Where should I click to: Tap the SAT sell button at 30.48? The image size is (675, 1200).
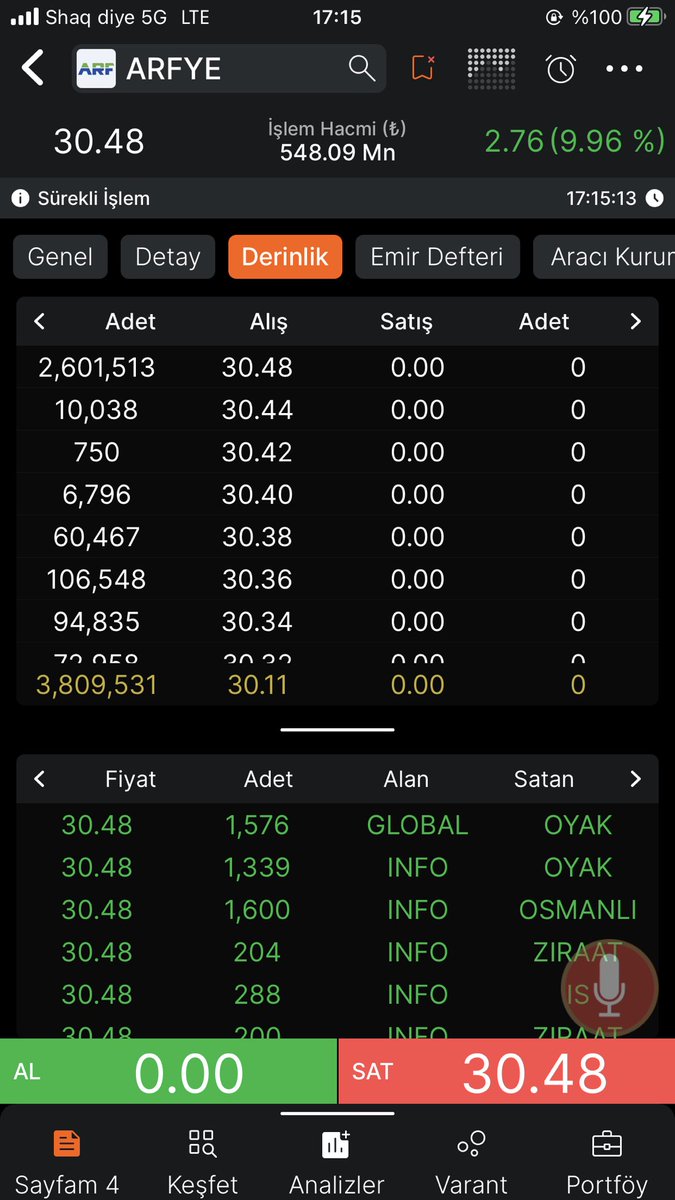click(506, 1072)
